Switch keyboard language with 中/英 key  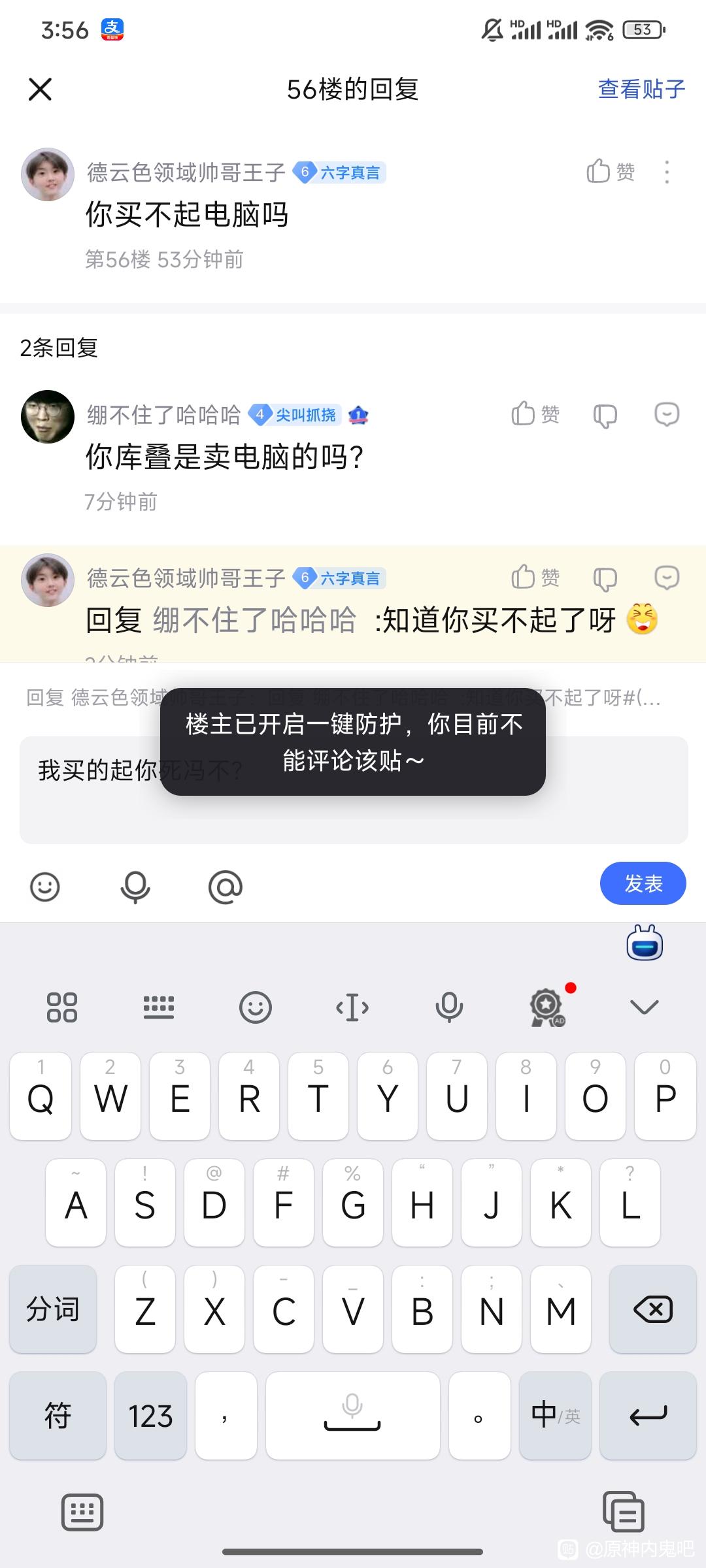click(555, 1415)
